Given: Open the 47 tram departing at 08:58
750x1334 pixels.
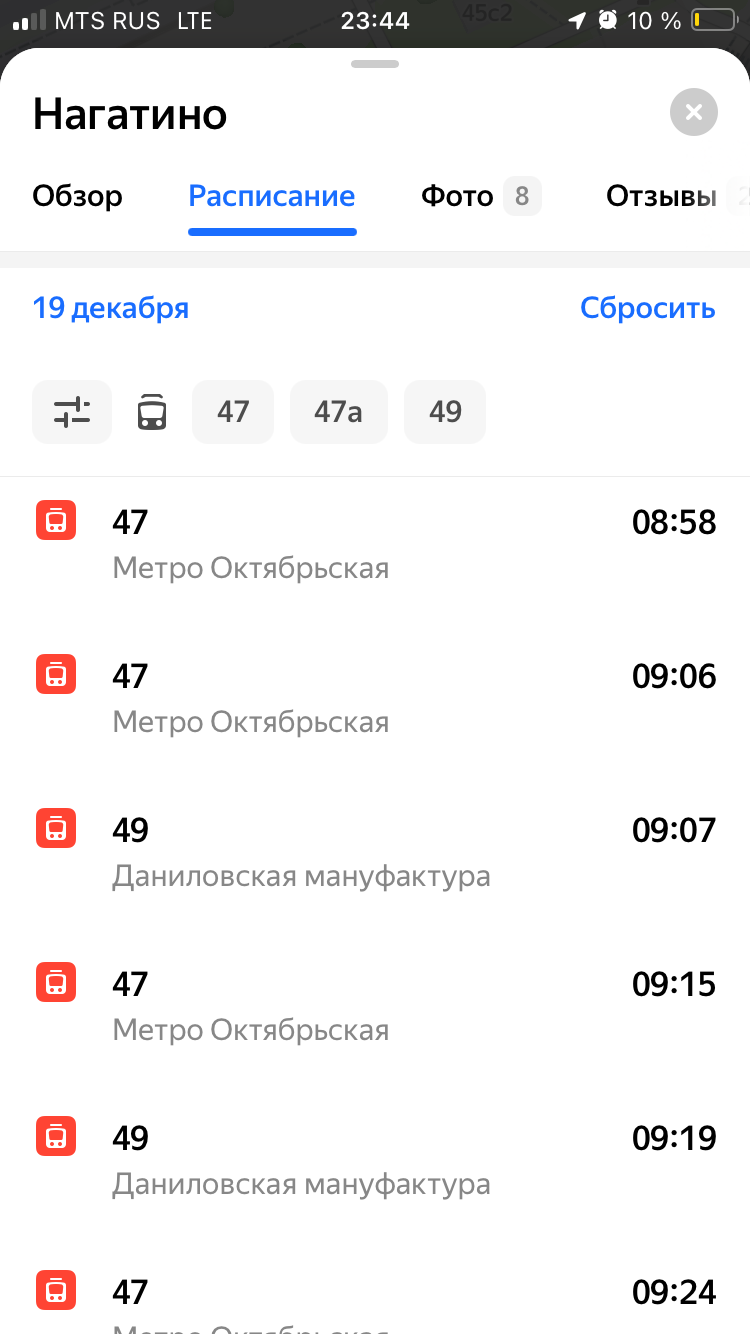Looking at the screenshot, I should pyautogui.click(x=375, y=545).
